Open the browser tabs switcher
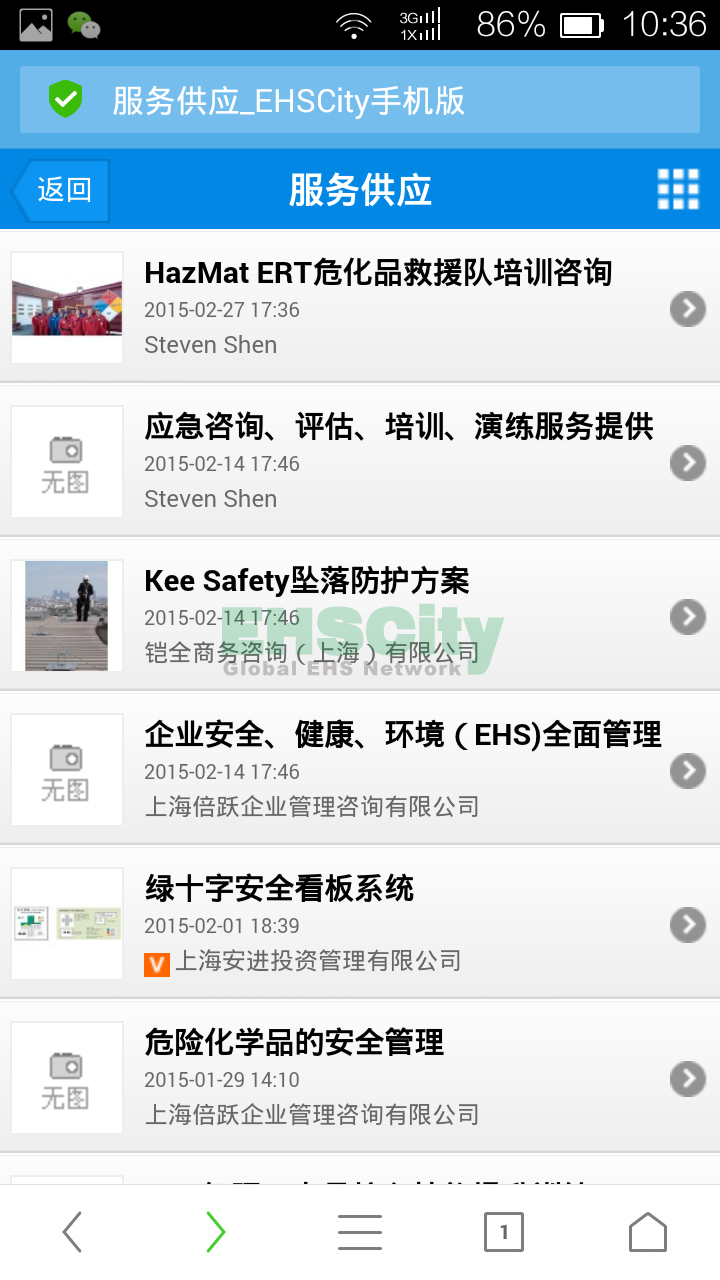This screenshot has height=1280, width=720. [x=504, y=1232]
